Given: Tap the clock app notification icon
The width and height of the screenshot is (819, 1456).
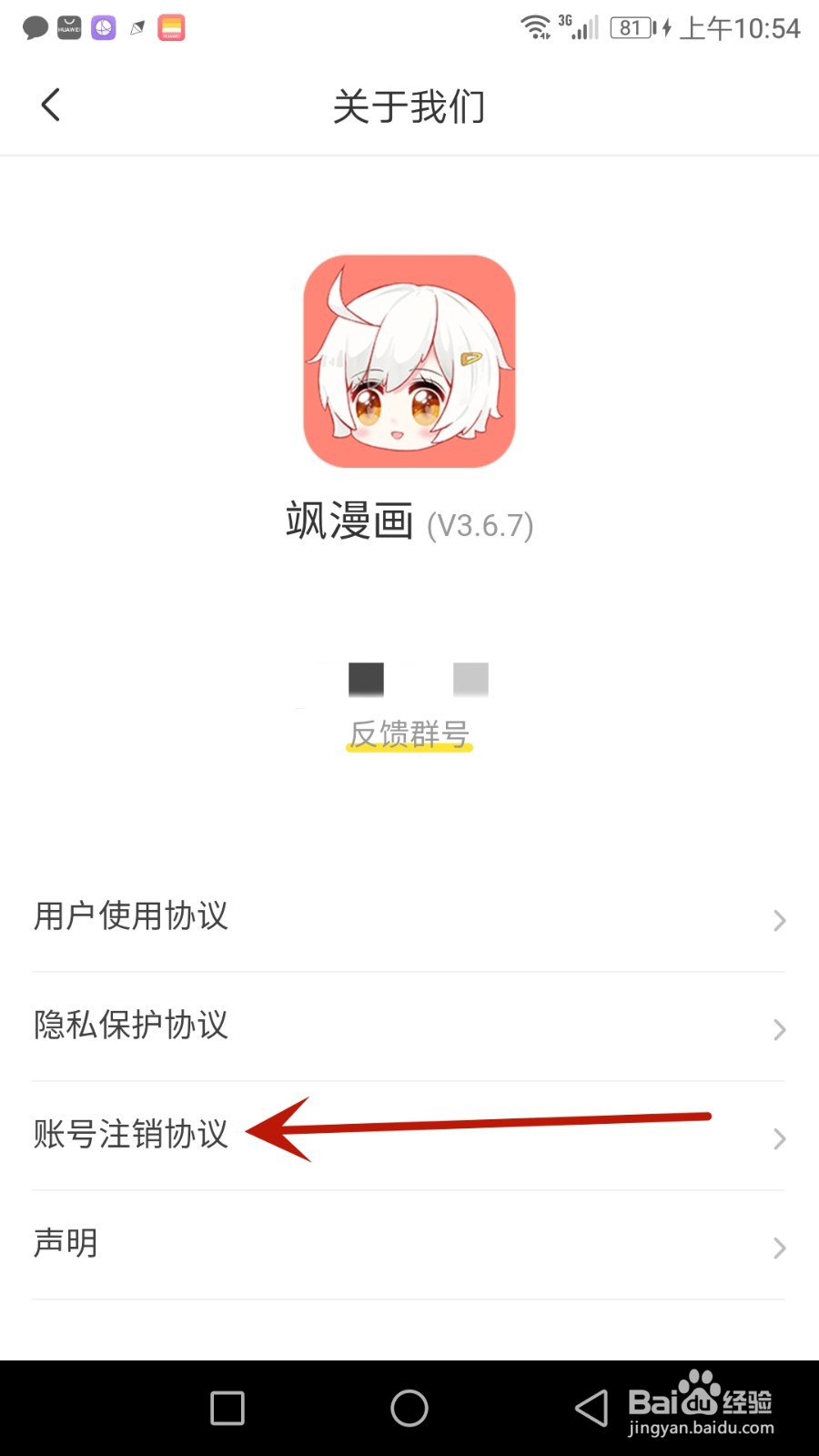Looking at the screenshot, I should [x=103, y=27].
